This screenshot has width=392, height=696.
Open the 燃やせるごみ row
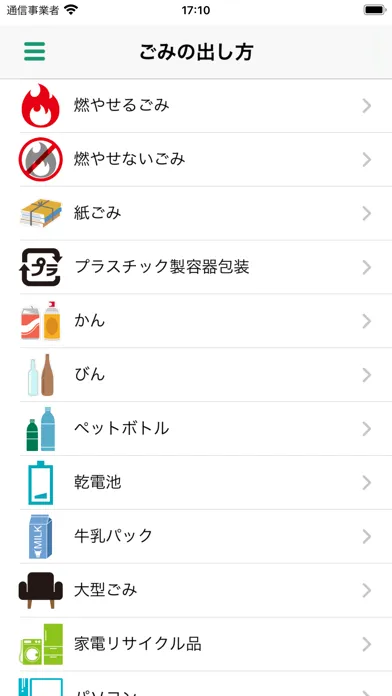(196, 106)
